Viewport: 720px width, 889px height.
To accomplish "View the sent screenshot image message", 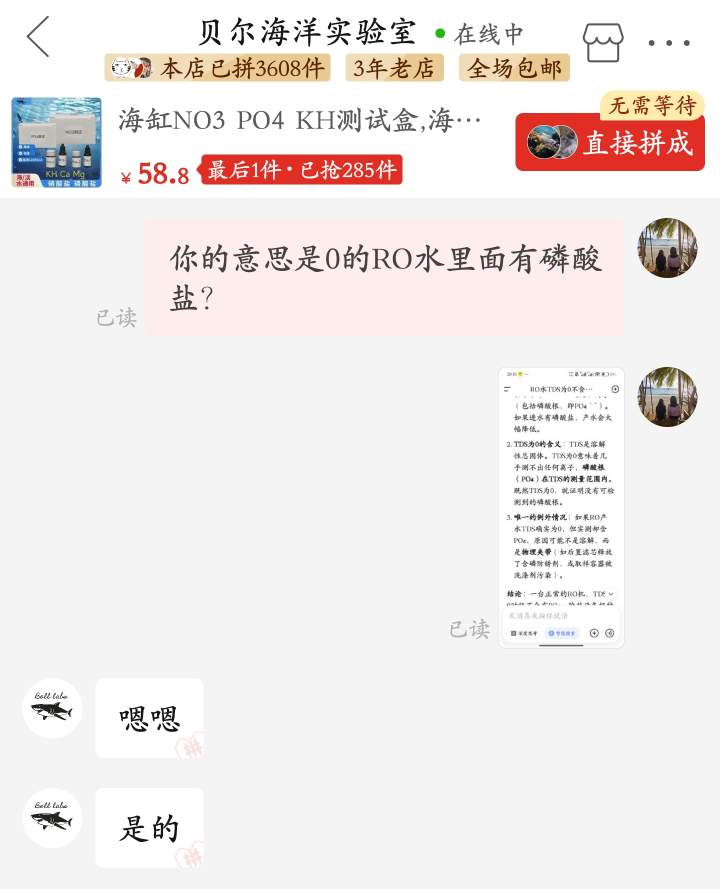I will pyautogui.click(x=561, y=507).
